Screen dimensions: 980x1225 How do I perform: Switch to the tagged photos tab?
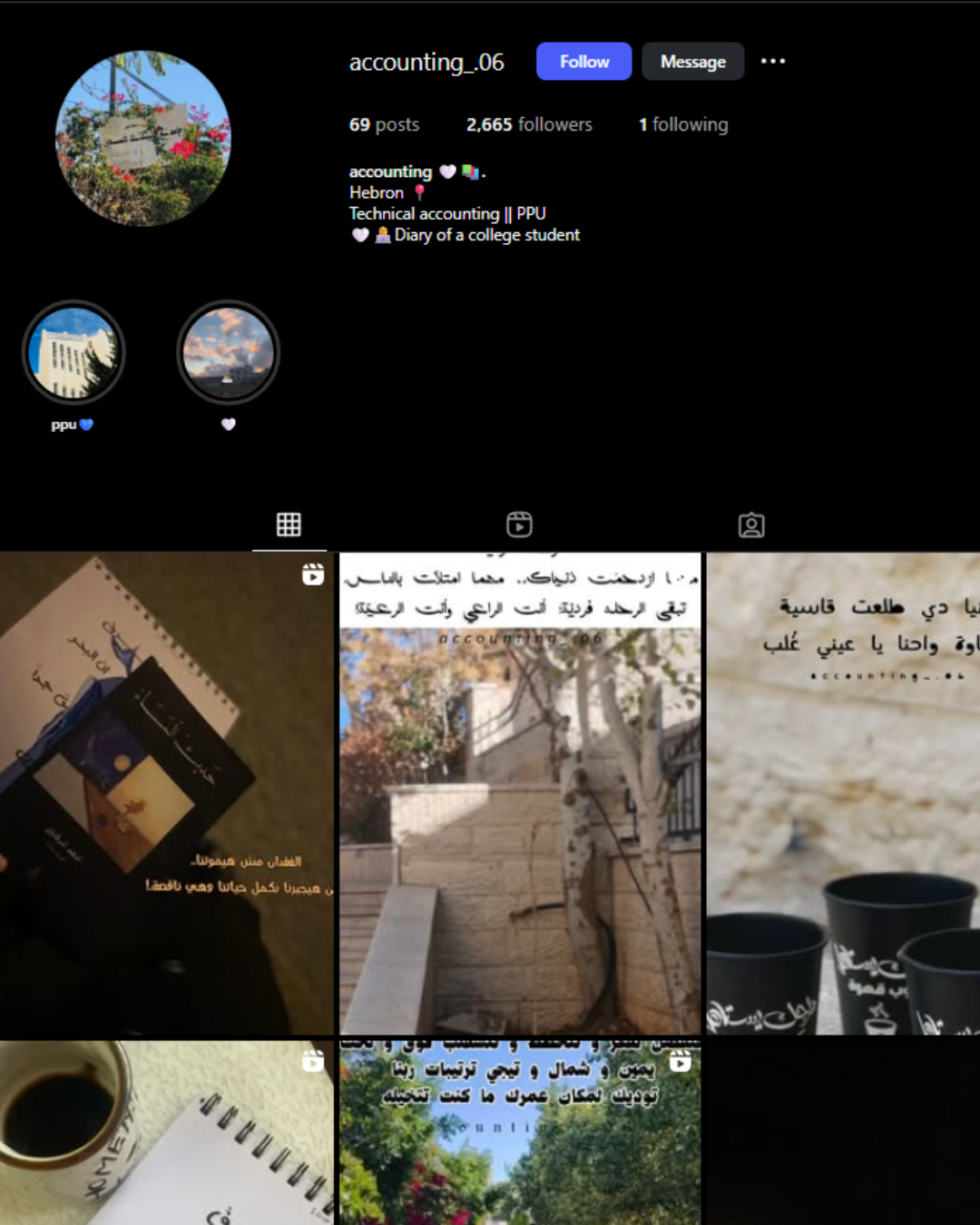751,524
